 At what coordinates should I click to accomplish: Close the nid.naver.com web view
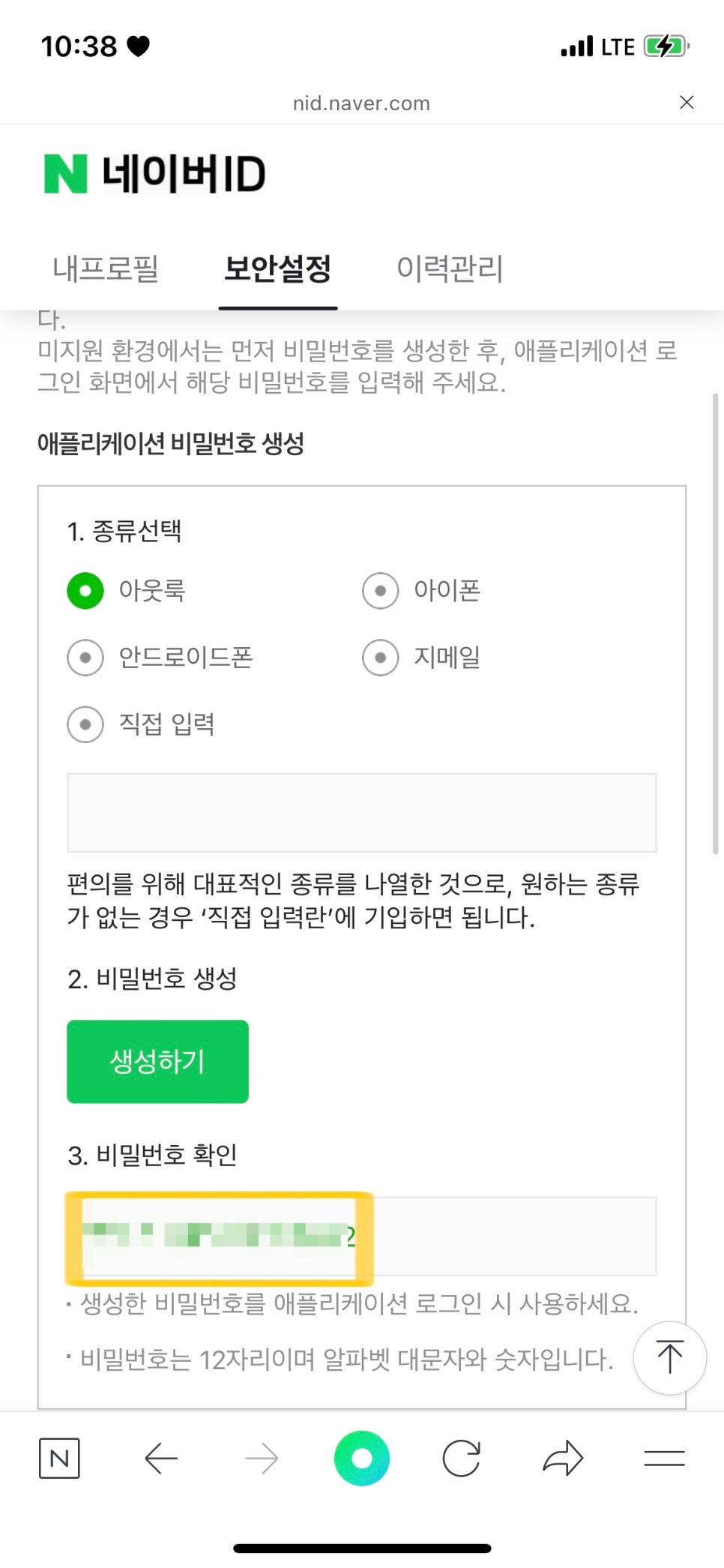pos(686,103)
